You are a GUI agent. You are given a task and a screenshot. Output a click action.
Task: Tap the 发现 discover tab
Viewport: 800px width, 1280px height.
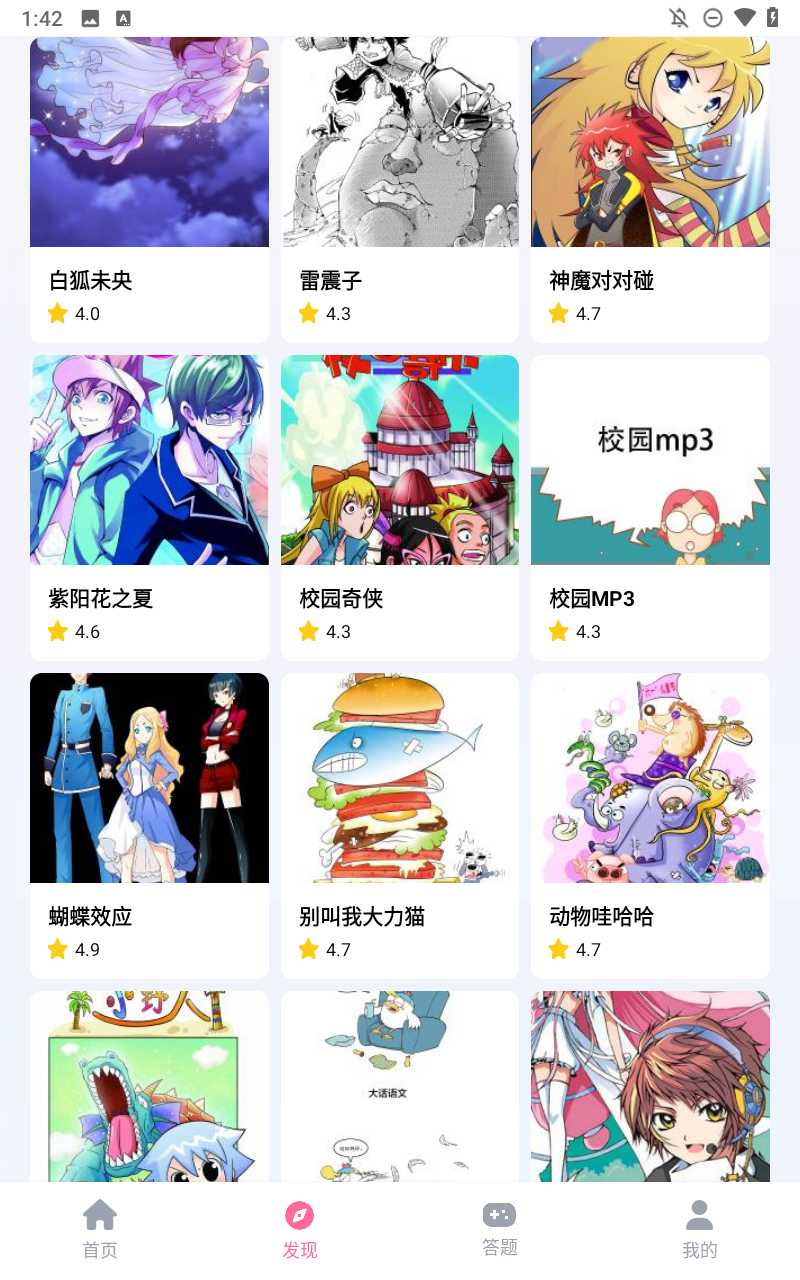tap(299, 1229)
